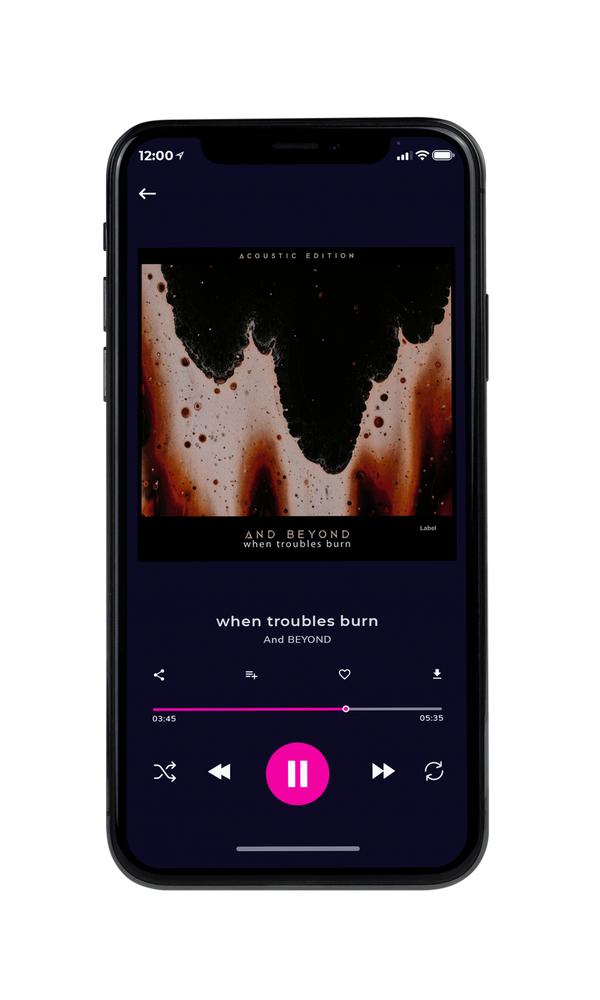600x1000 pixels.
Task: Go back using the top-left arrow
Action: point(147,194)
